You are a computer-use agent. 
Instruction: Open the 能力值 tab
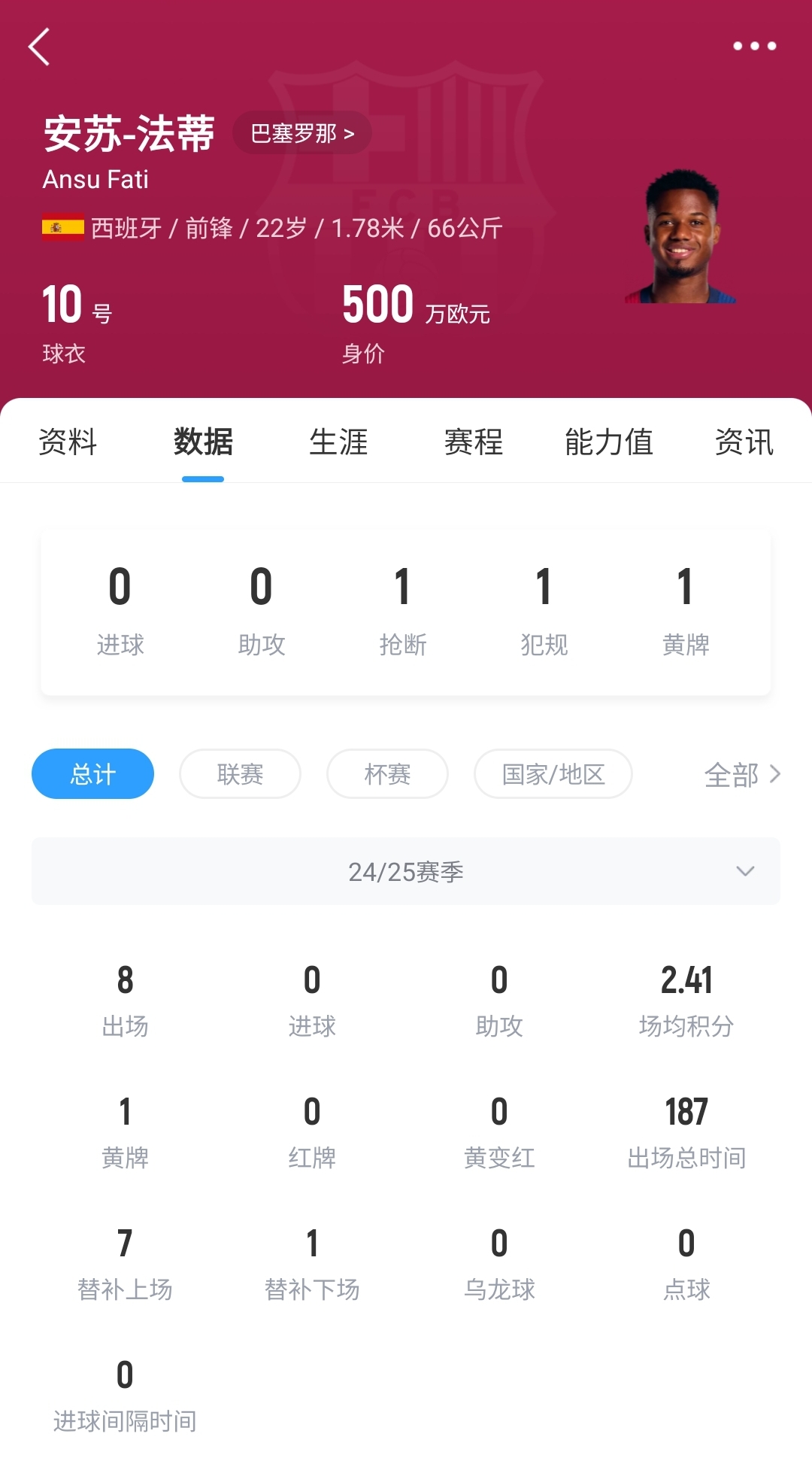tap(611, 443)
